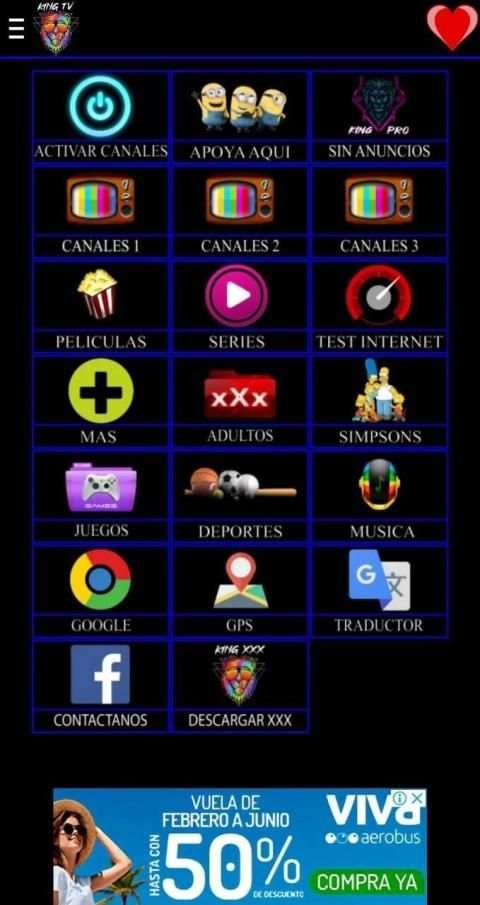Open the Activar Canales tile
Screen dimensions: 480x905
point(100,116)
